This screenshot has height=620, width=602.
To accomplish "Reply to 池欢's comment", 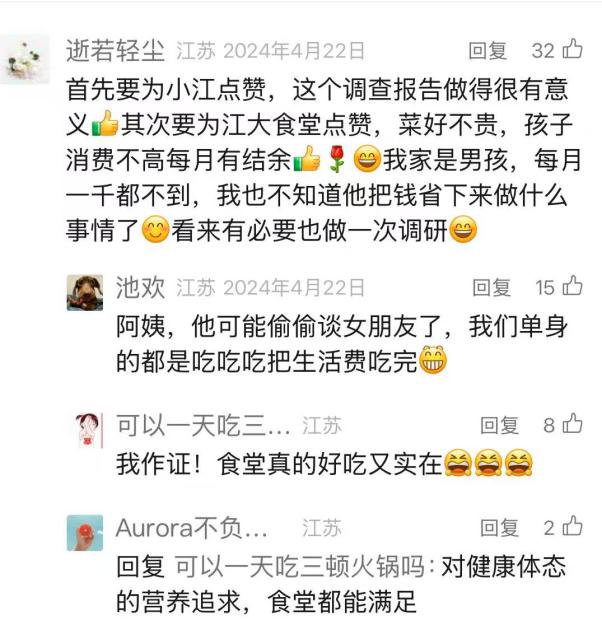I will coord(491,288).
